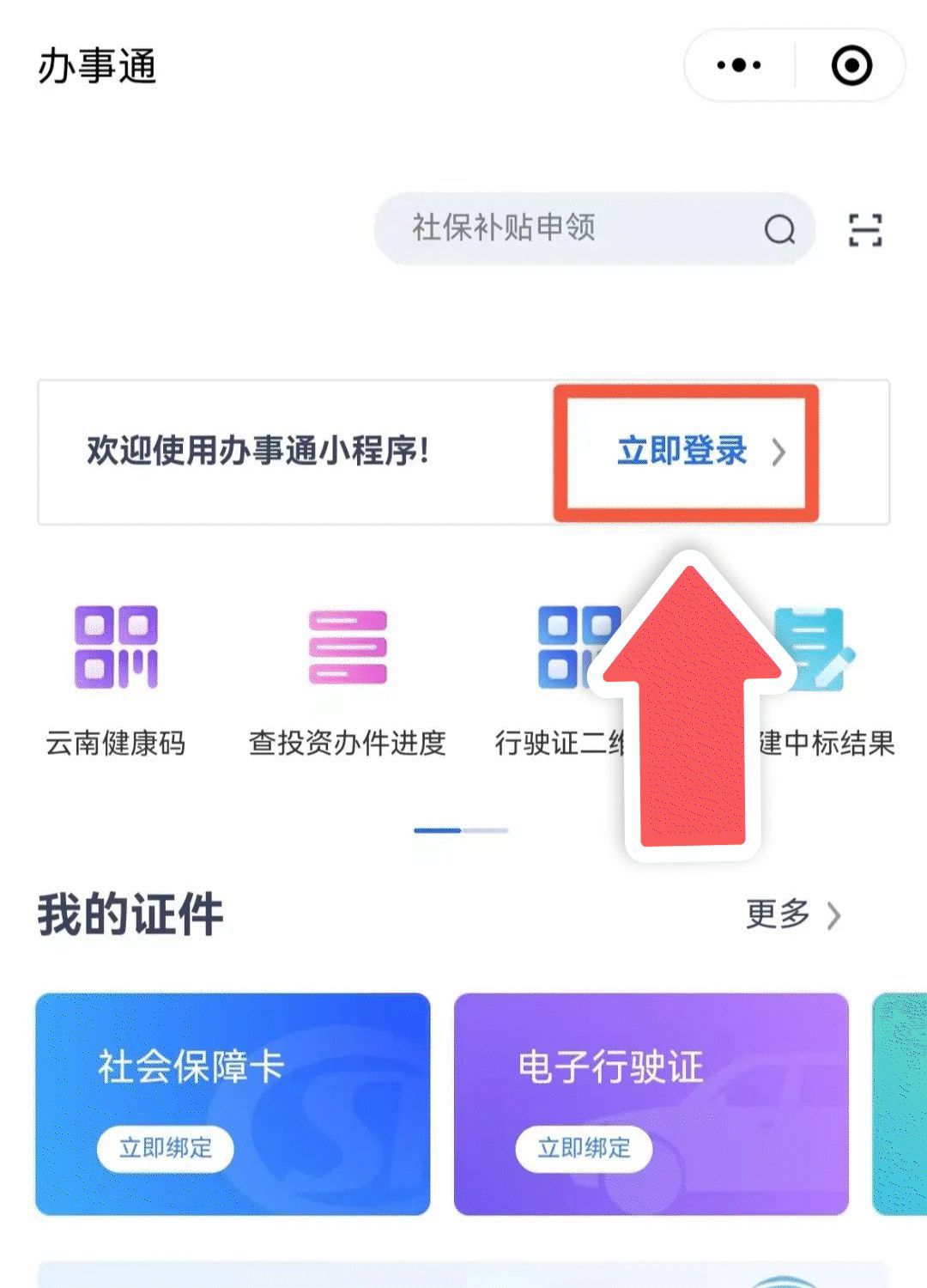Tap the 社保补贴申领 search box

(x=566, y=228)
